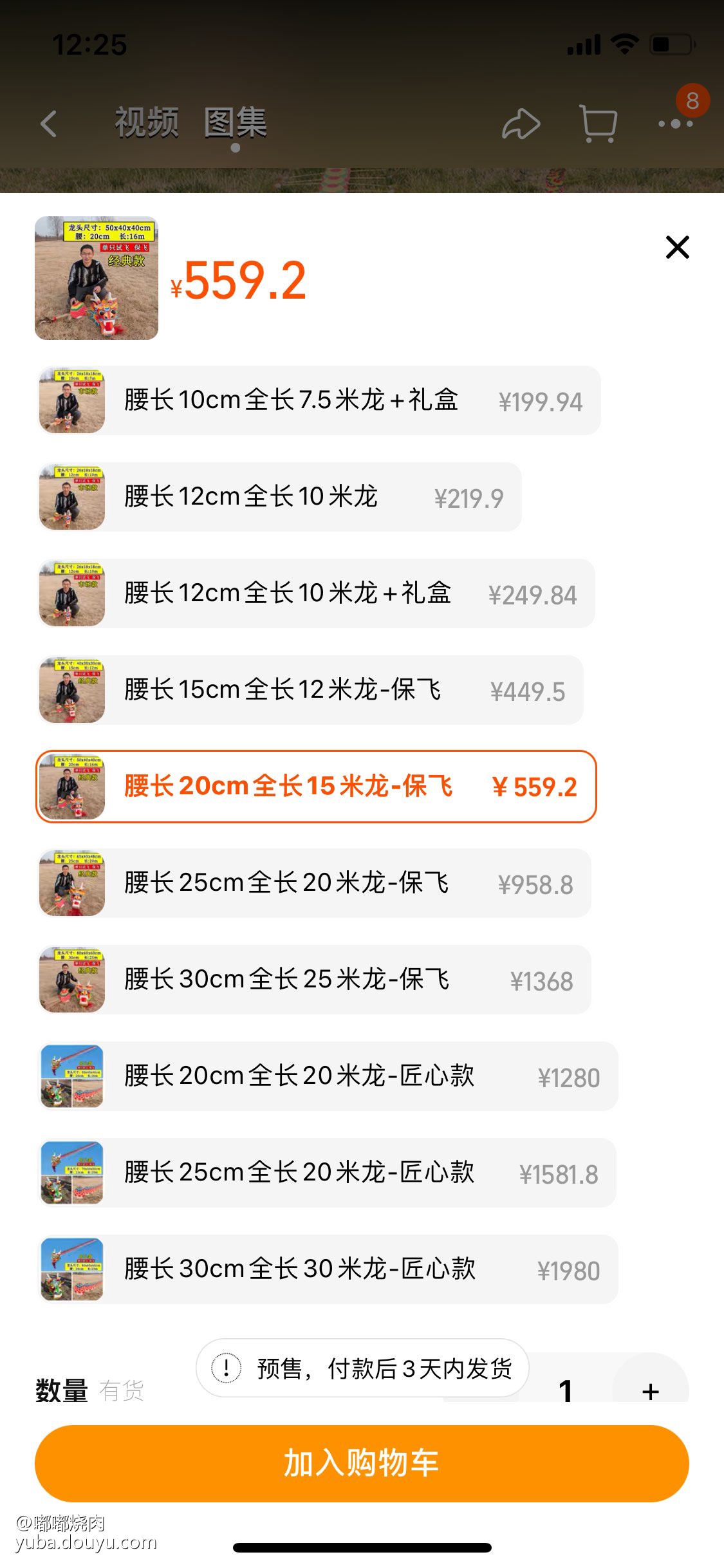Select 腰长30cm全长30米龙-匠心款 priced ¥1980
724x1568 pixels.
point(327,1269)
